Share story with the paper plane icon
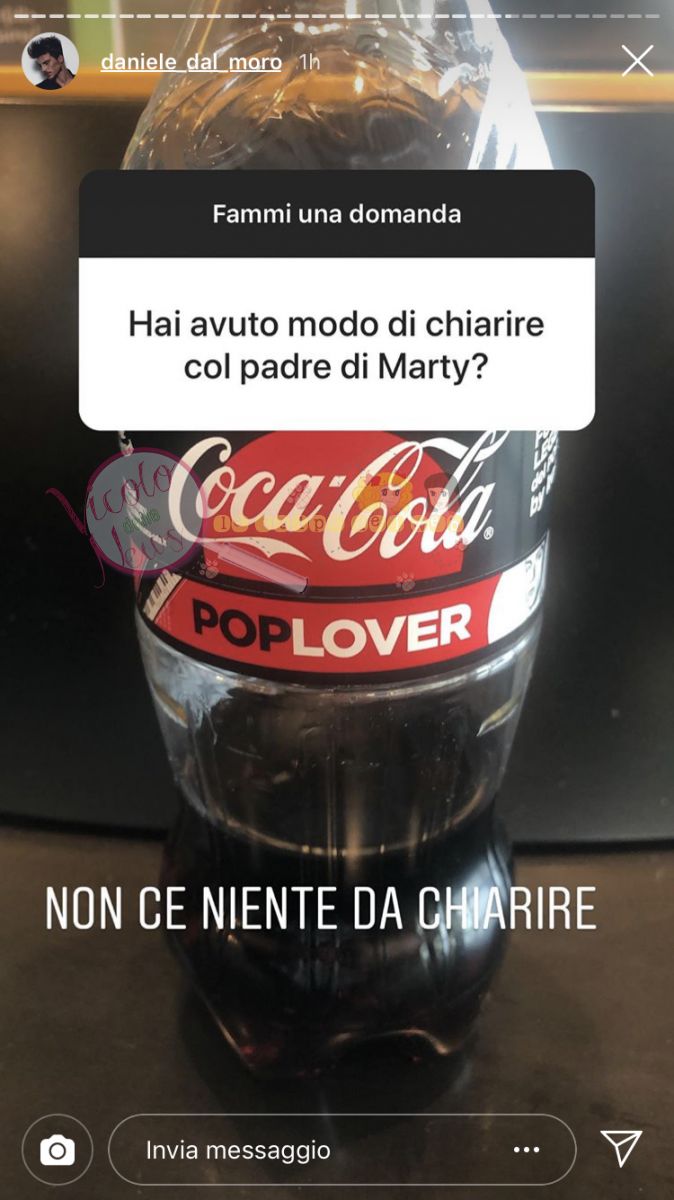 [x=620, y=1149]
